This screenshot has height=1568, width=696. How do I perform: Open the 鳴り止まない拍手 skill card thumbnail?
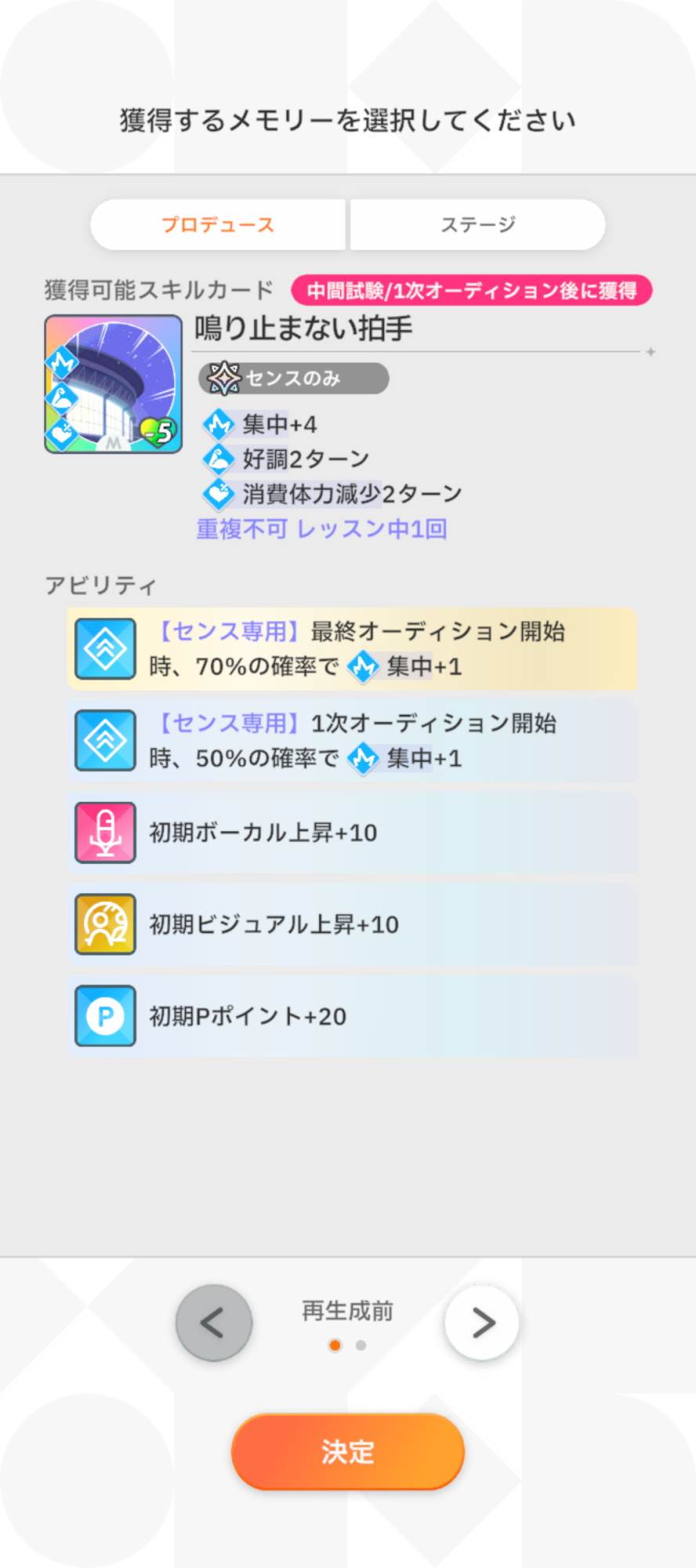114,384
